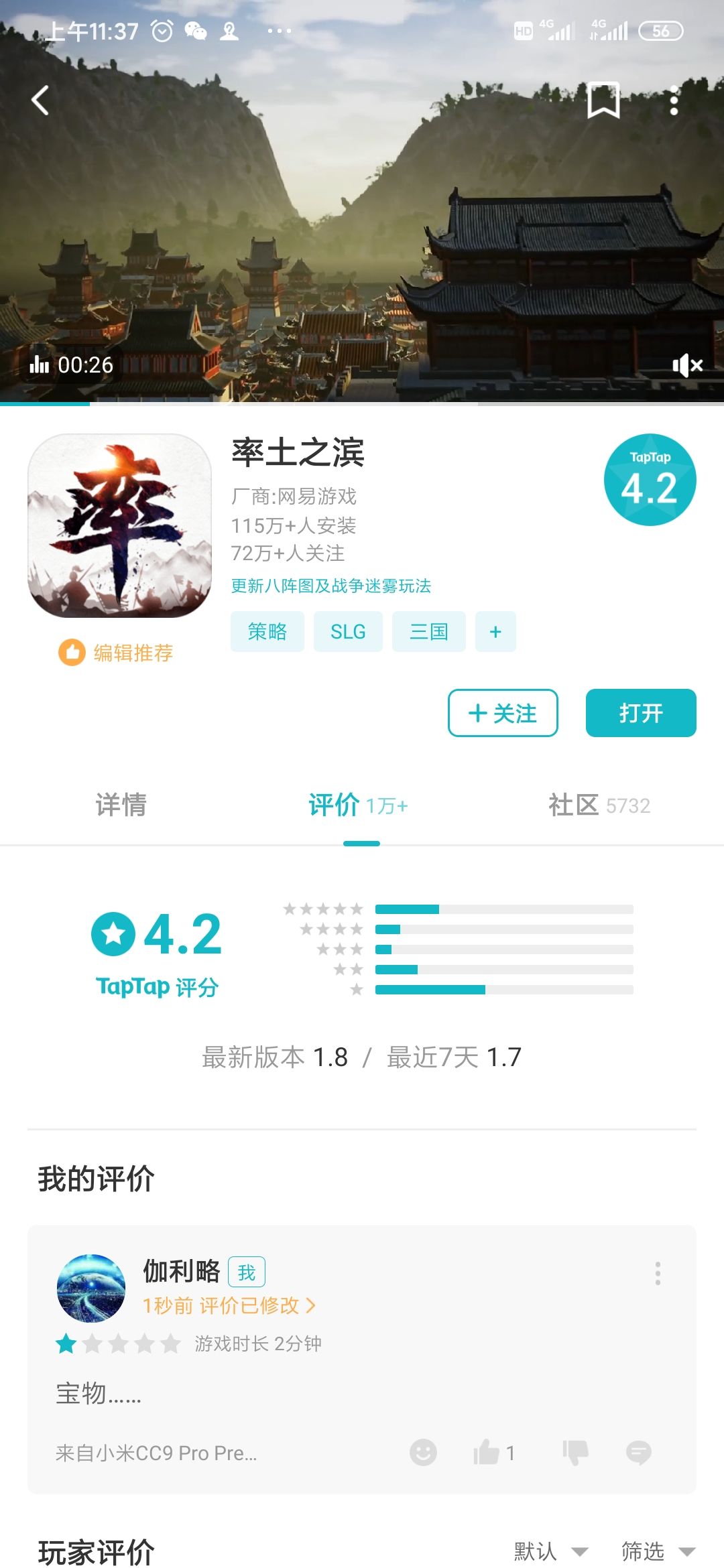Image resolution: width=724 pixels, height=1568 pixels.
Task: Select the 三国 tag chip
Action: (x=429, y=631)
